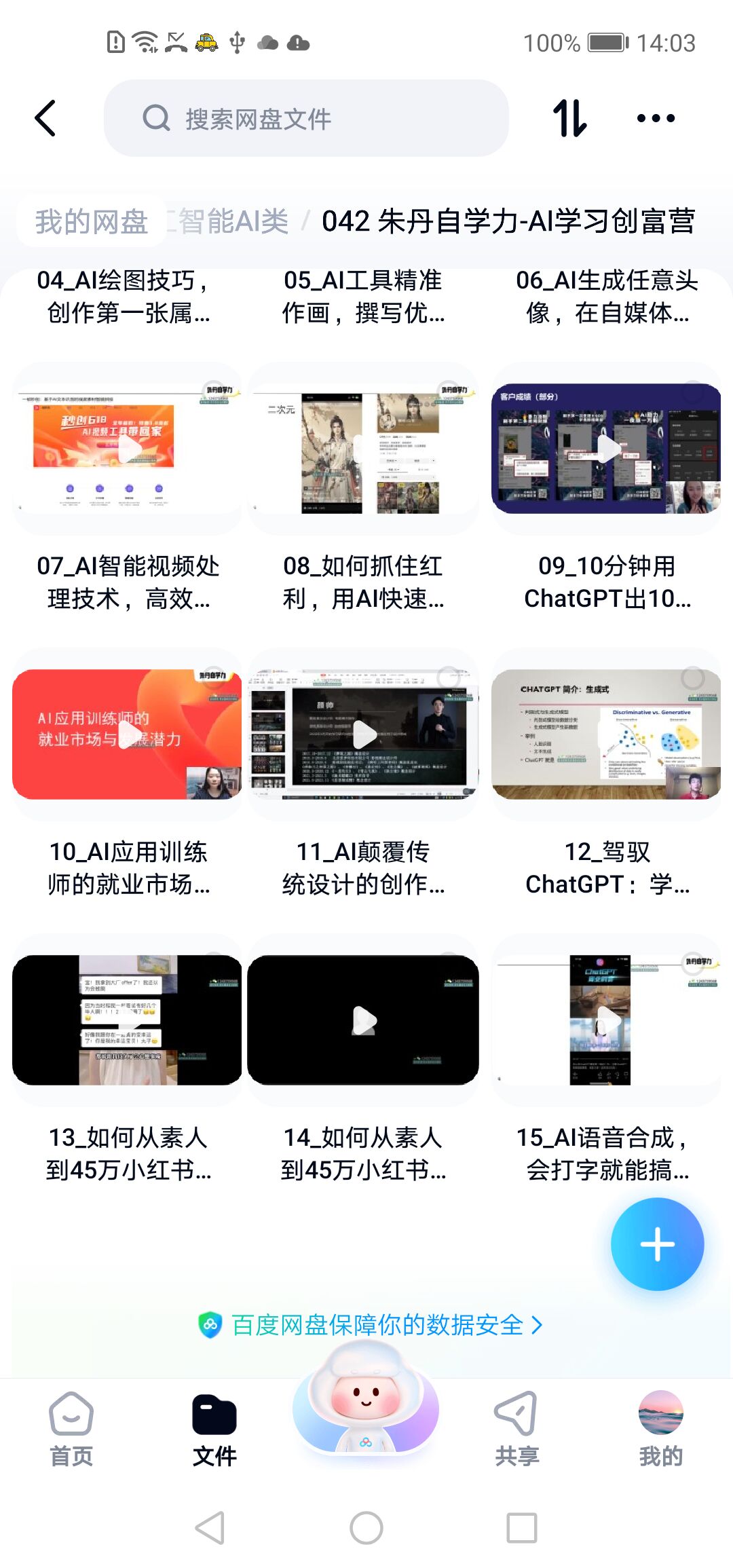The image size is (733, 1568).
Task: Tap the 搜索网盘文件 search field
Action: tap(305, 119)
